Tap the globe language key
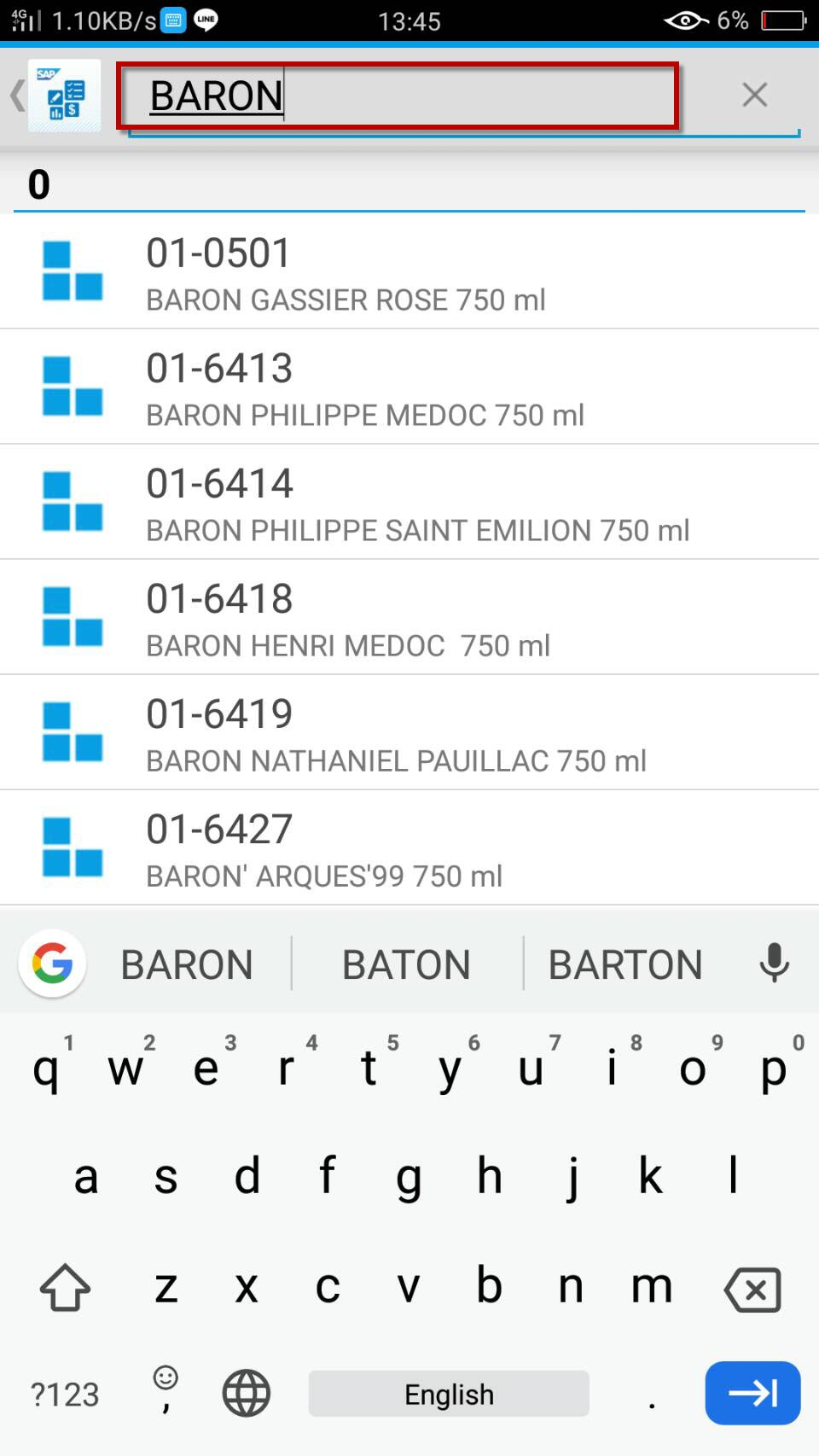 click(x=247, y=1394)
